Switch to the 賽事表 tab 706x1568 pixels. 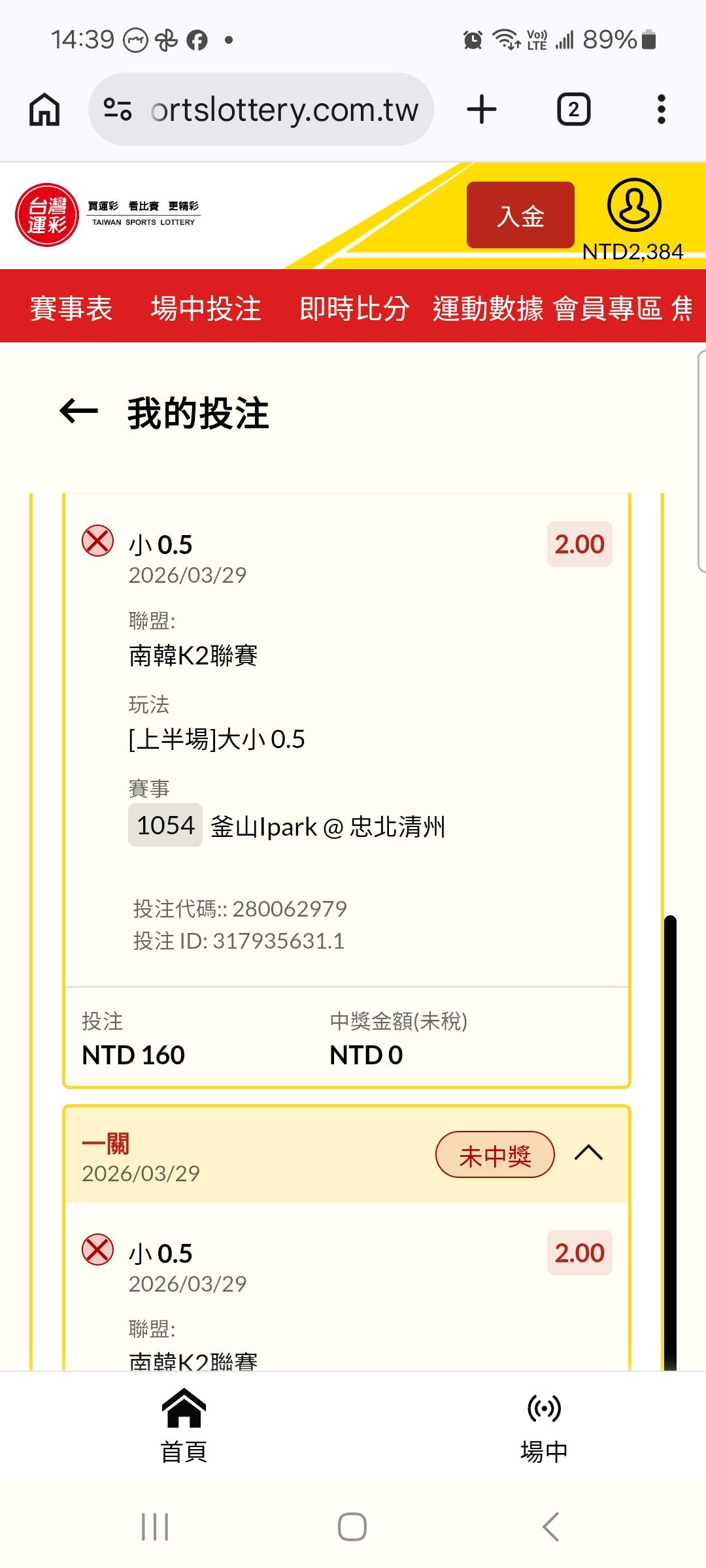71,308
